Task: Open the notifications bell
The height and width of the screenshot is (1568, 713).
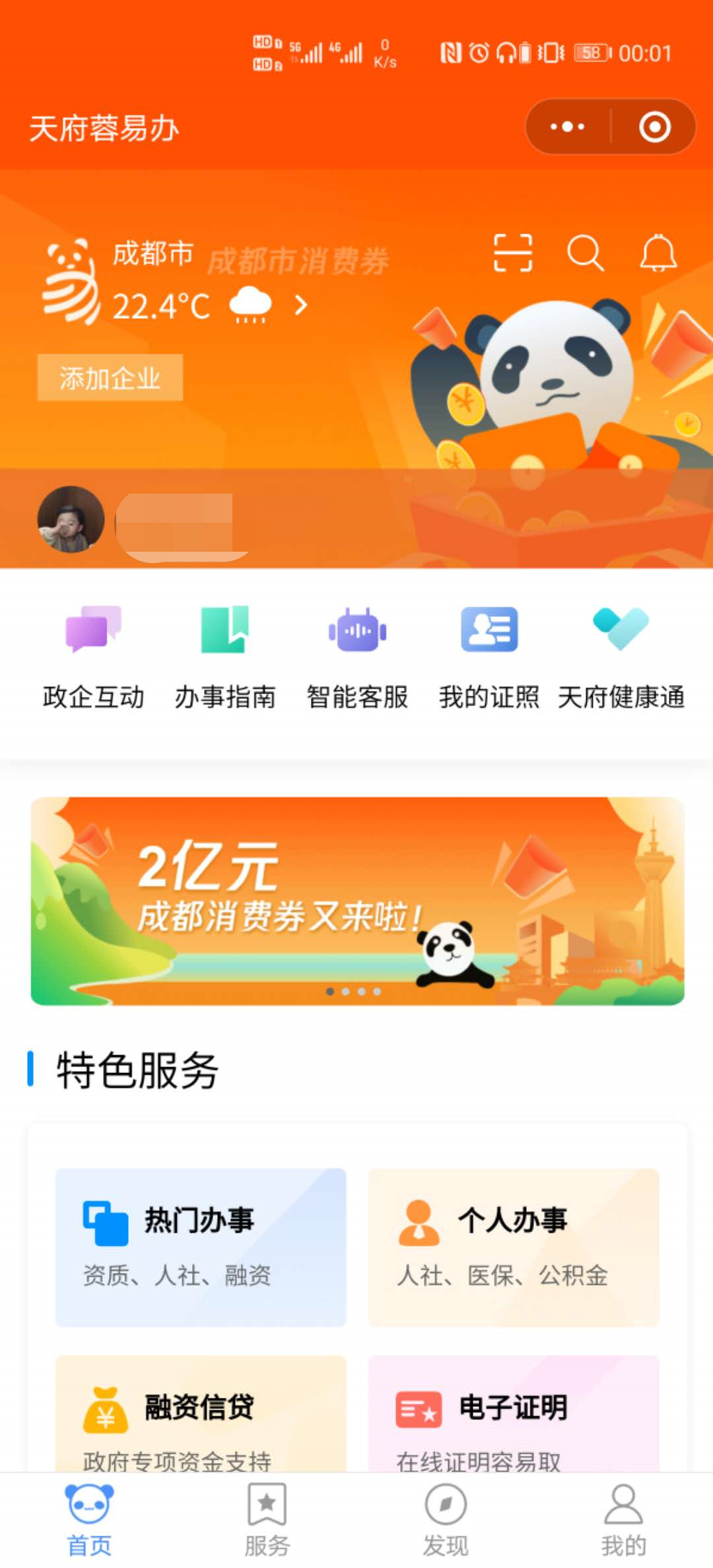Action: [x=658, y=253]
